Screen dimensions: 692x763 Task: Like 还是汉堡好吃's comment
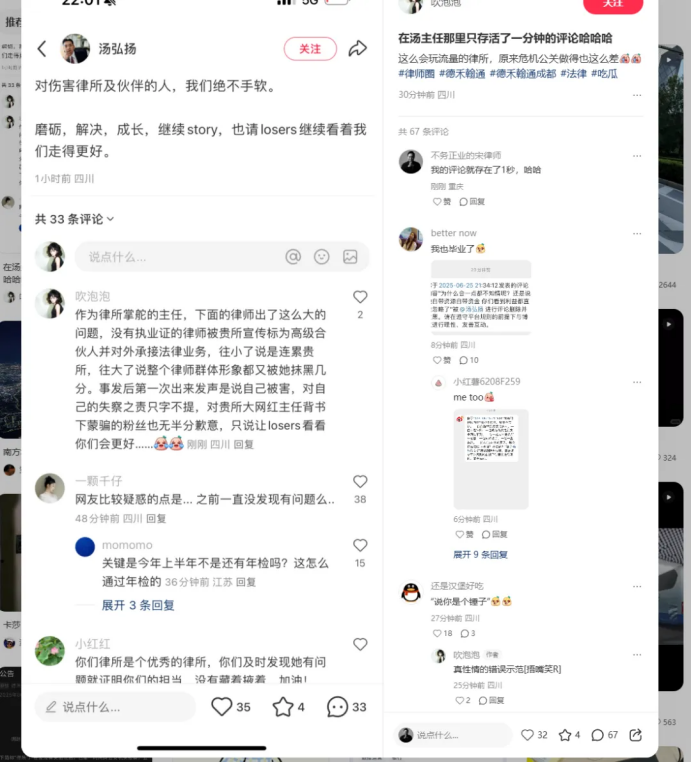coord(442,633)
